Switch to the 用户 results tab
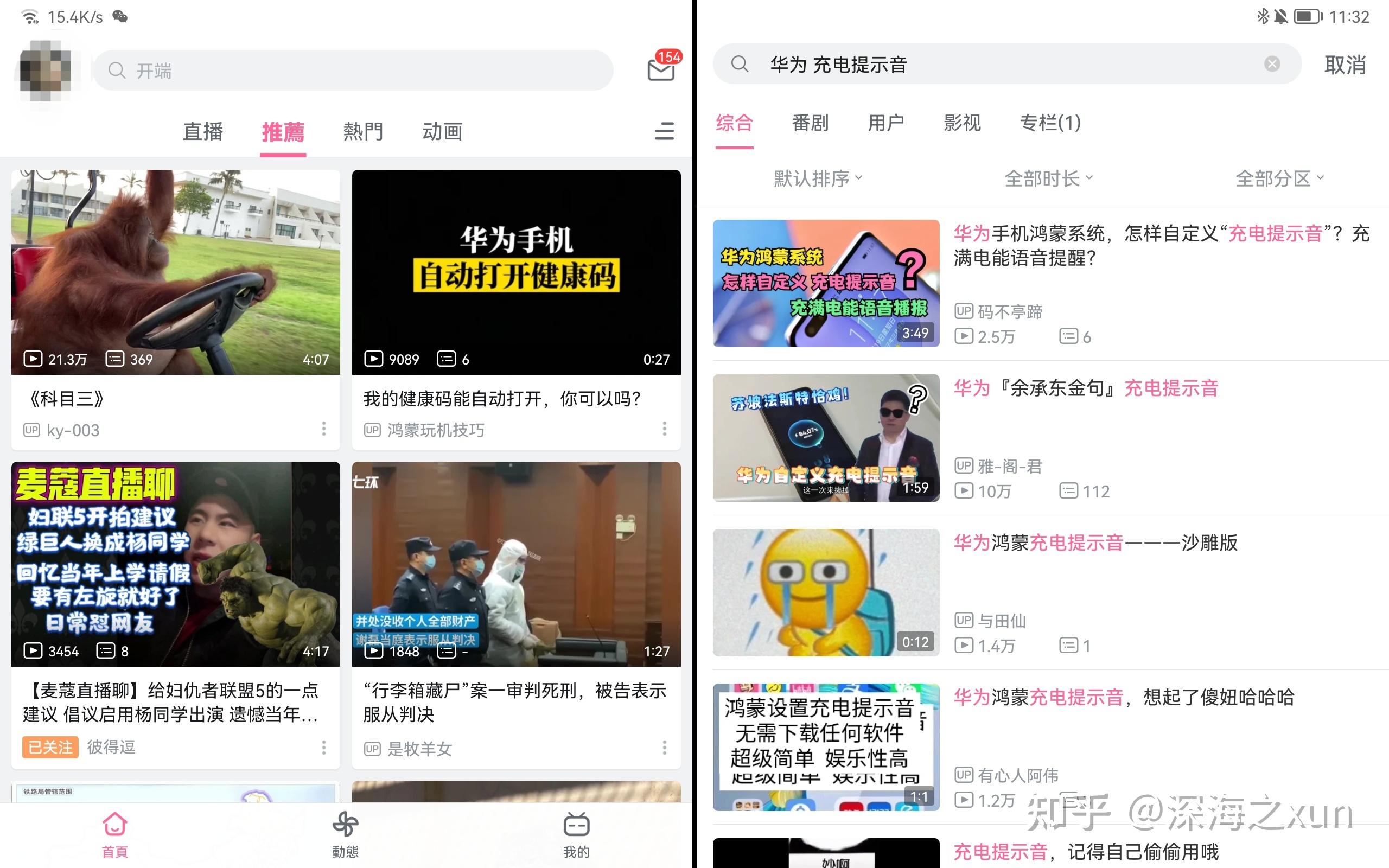 click(885, 122)
